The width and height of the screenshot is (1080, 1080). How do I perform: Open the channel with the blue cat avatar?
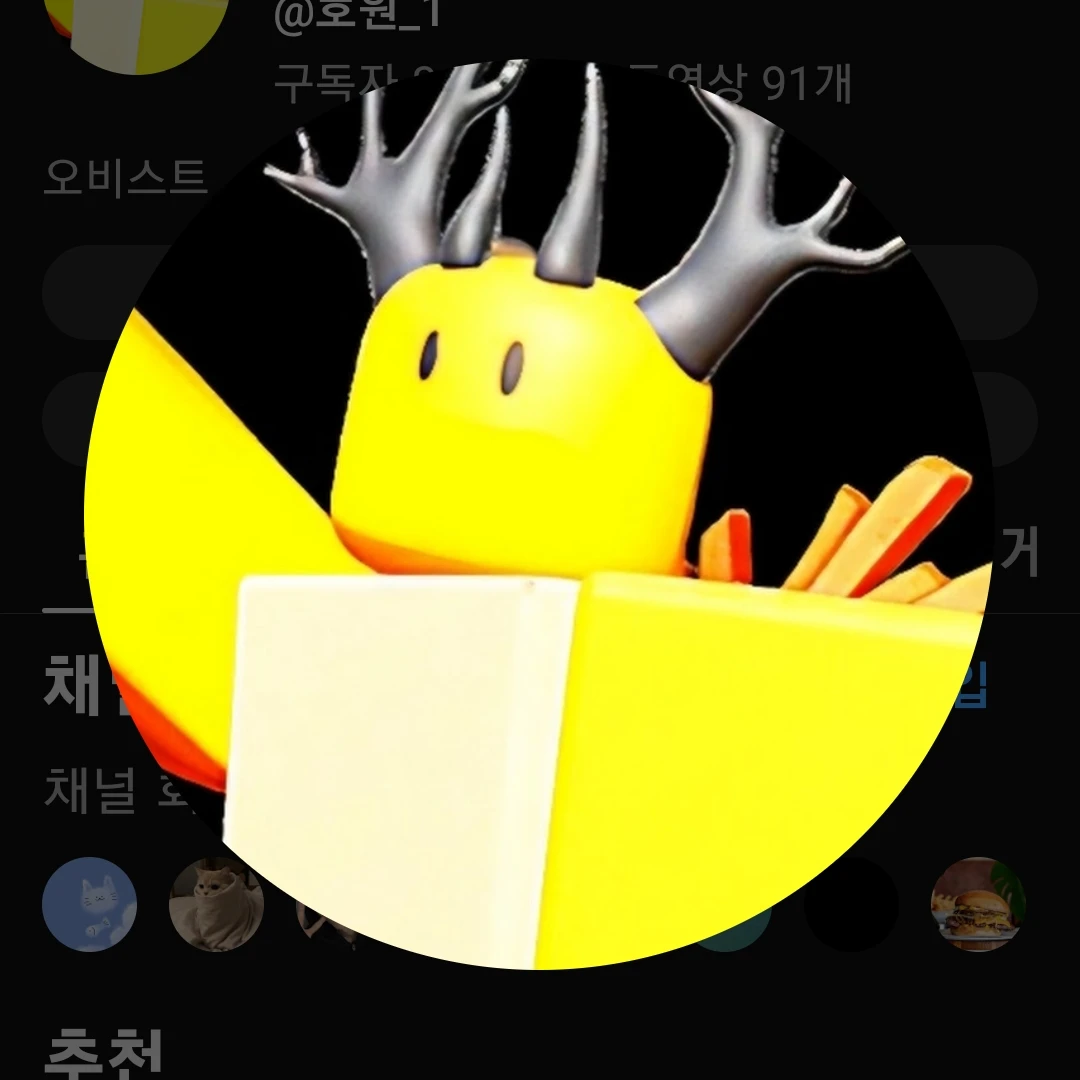pyautogui.click(x=90, y=904)
